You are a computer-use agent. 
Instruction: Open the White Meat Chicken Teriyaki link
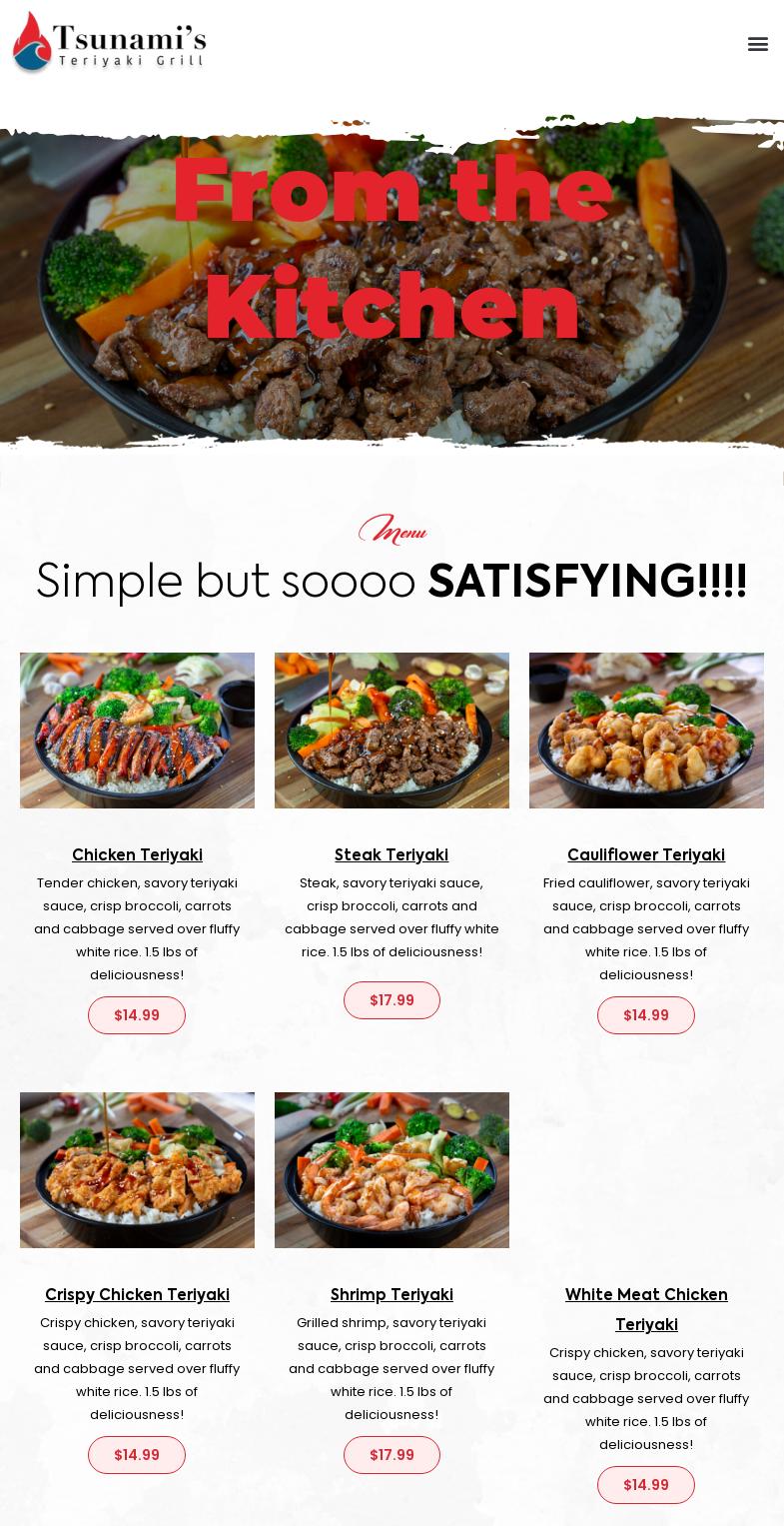point(646,1308)
